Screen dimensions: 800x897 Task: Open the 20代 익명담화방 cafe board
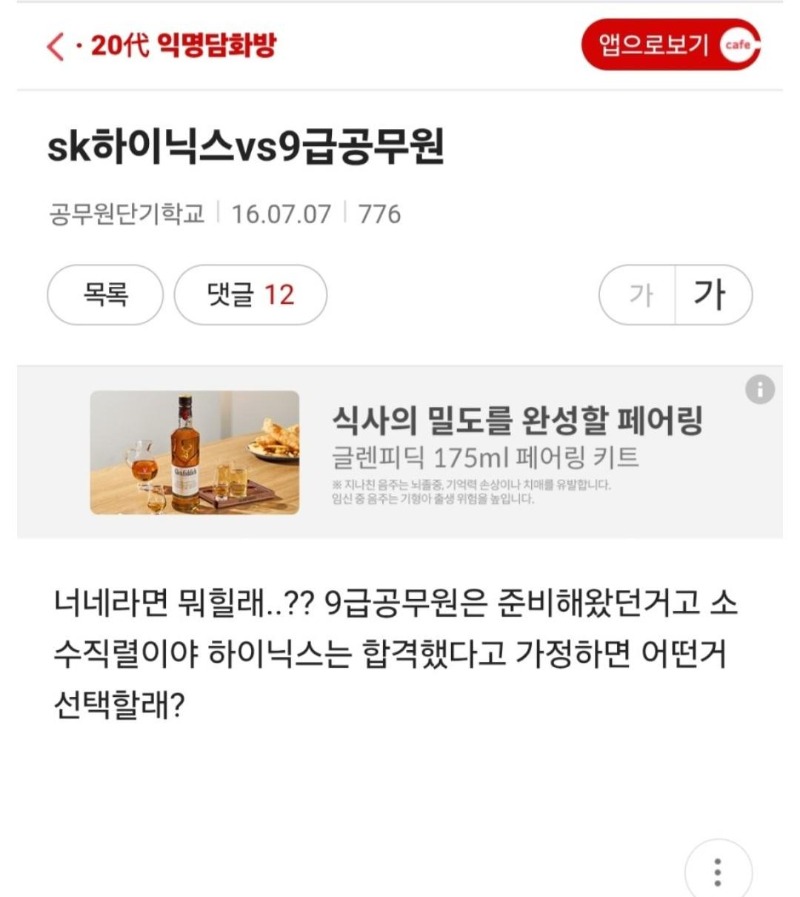coord(183,46)
